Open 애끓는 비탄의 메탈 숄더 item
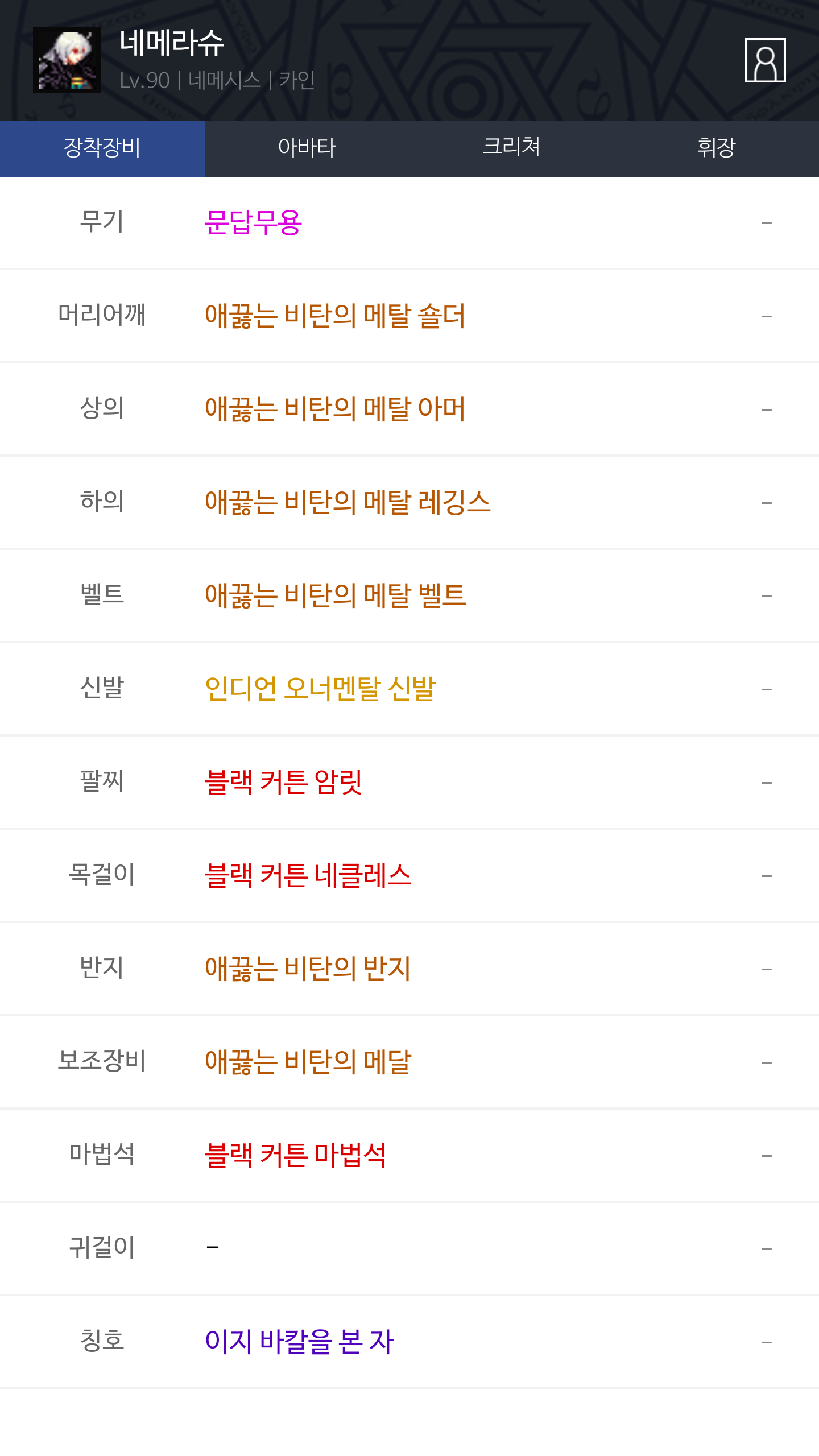Image resolution: width=819 pixels, height=1456 pixels. [x=335, y=316]
